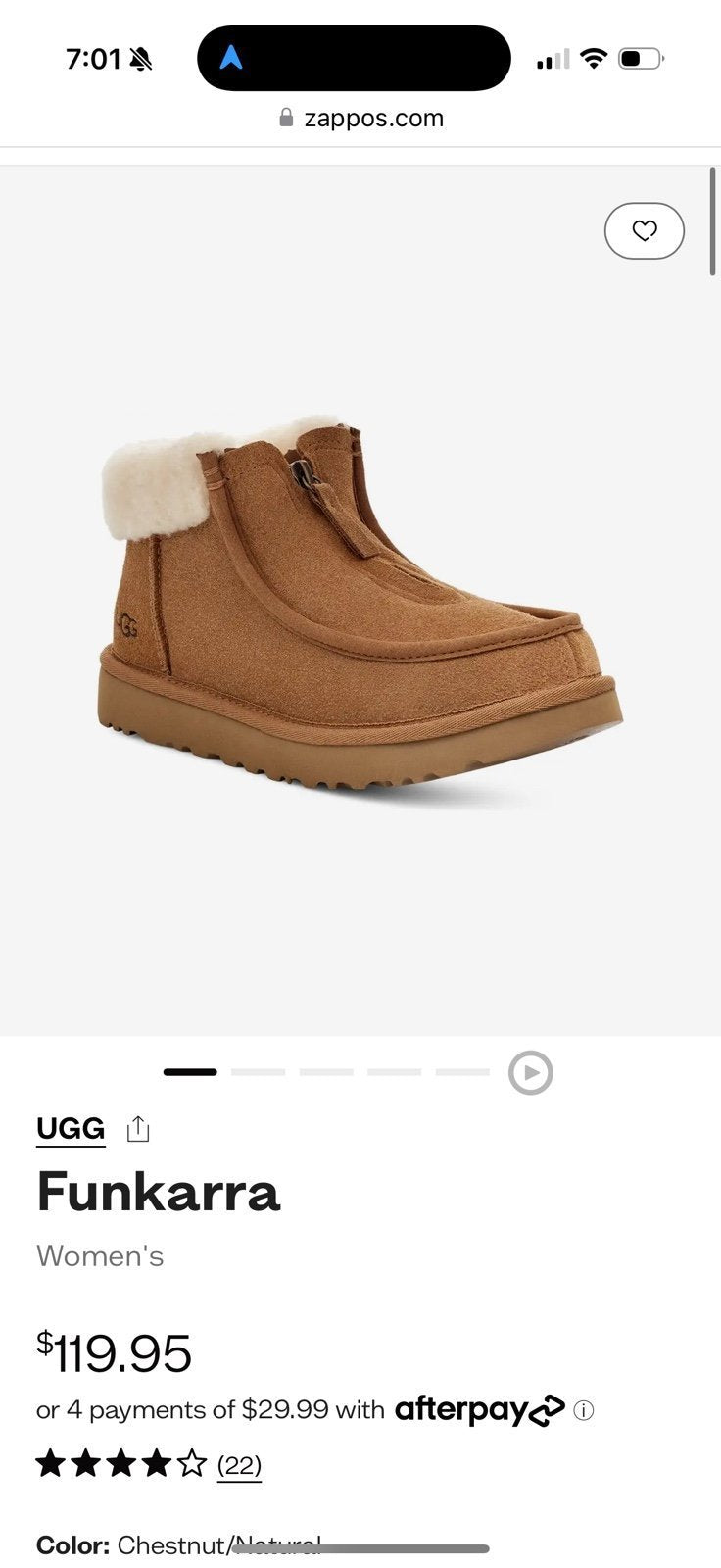This screenshot has height=1568, width=721.
Task: Tap the muted notifications bell icon
Action: (x=139, y=58)
